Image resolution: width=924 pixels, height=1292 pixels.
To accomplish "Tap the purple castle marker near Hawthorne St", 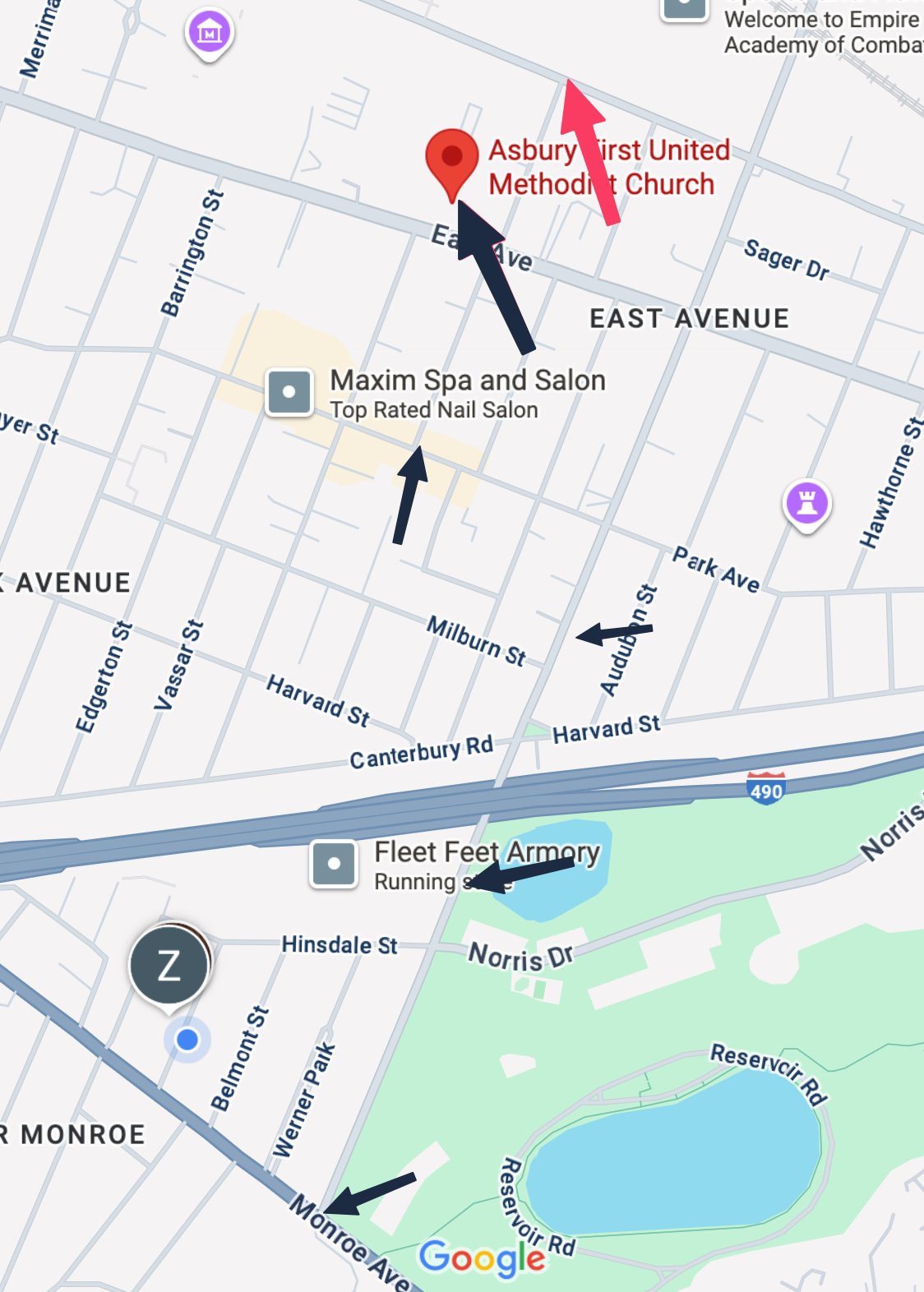I will (807, 502).
